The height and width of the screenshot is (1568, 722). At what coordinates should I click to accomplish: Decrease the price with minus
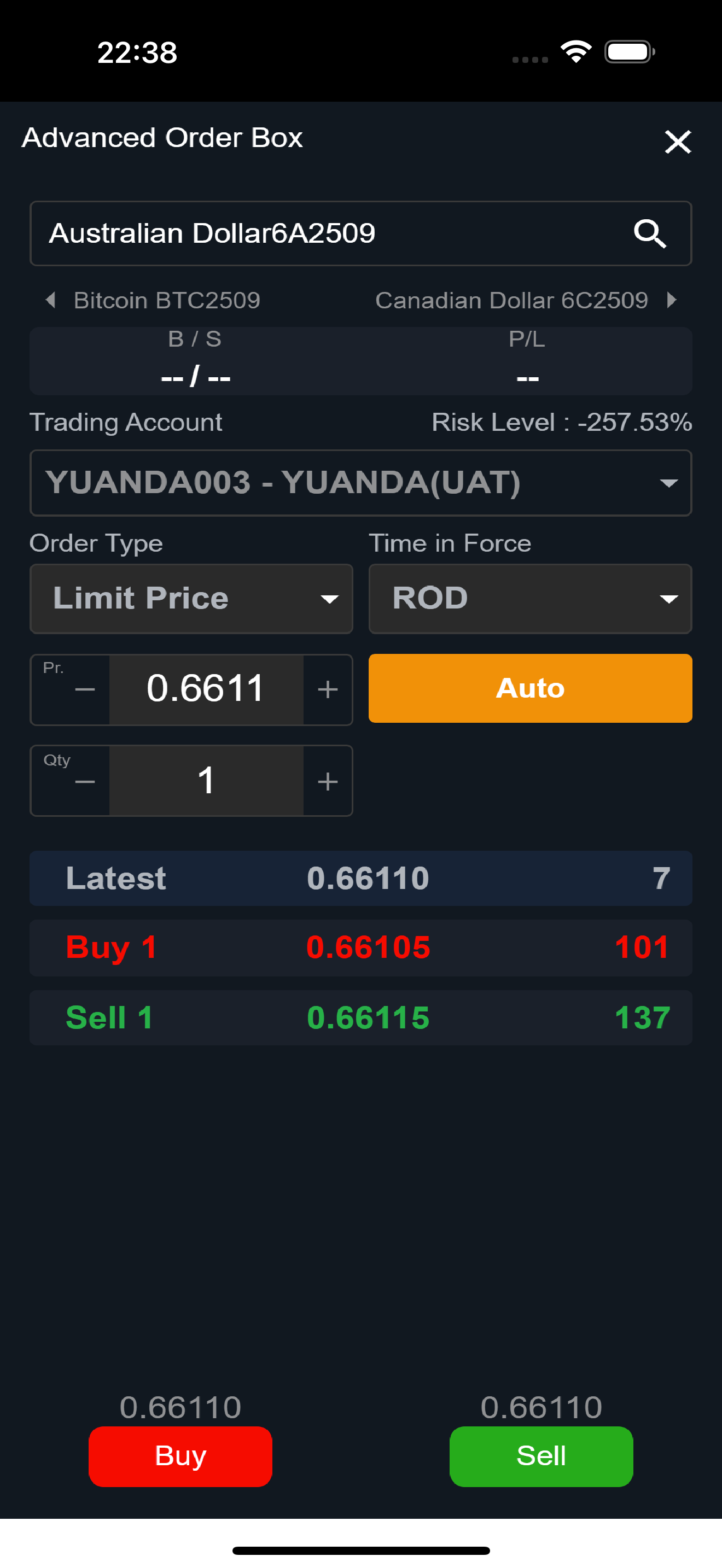click(x=85, y=689)
